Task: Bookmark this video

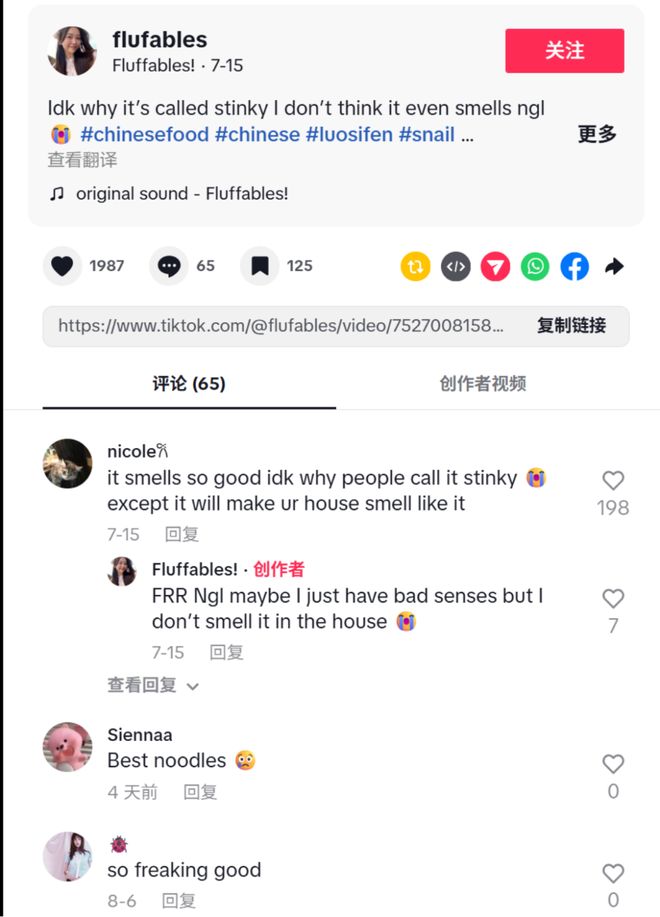Action: coord(260,266)
